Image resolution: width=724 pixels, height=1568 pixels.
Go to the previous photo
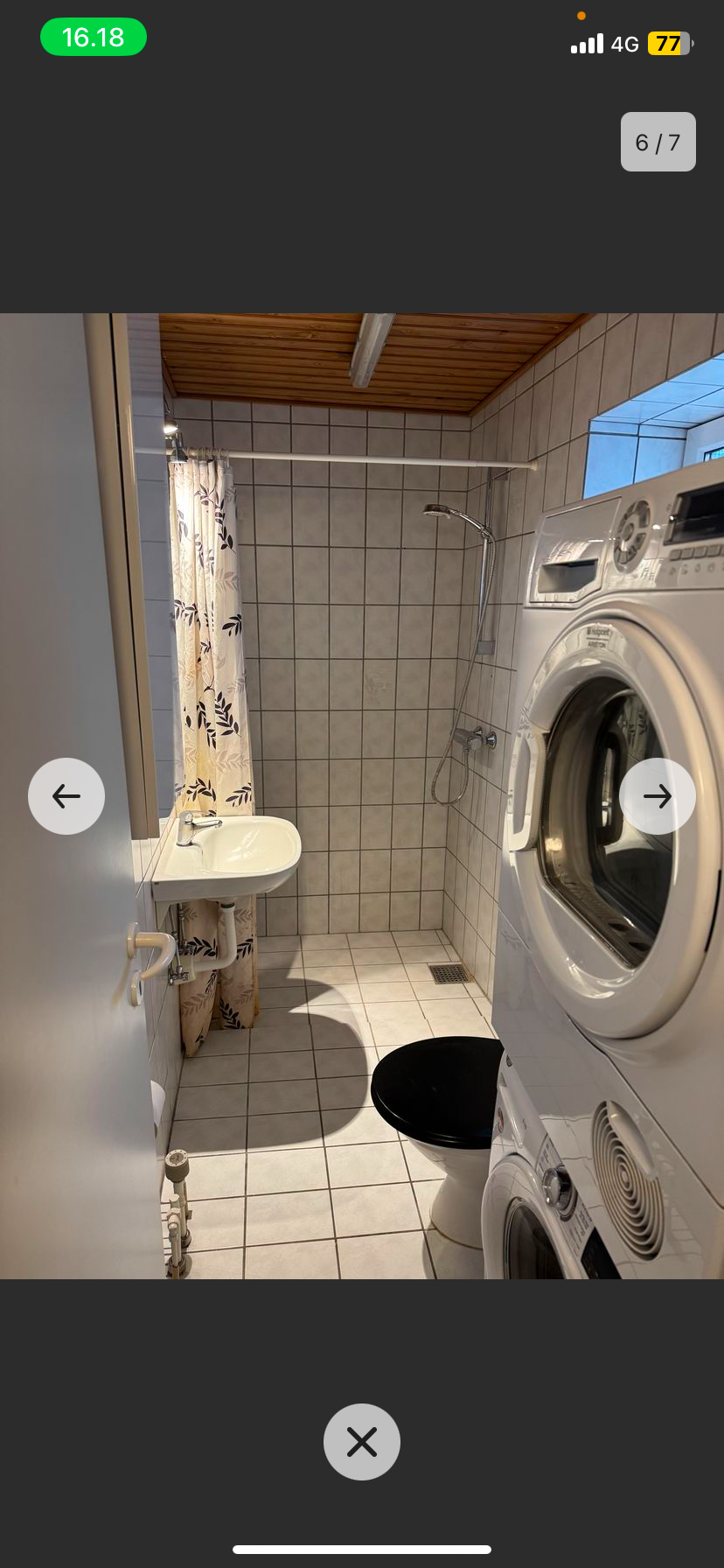click(66, 795)
